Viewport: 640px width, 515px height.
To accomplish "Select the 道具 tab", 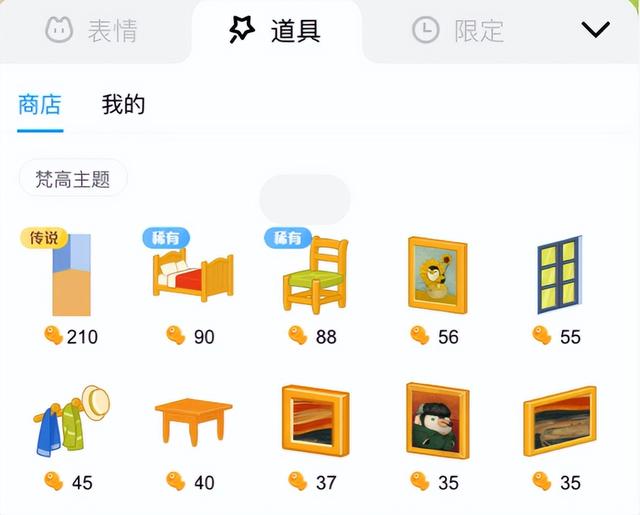I will 276,30.
